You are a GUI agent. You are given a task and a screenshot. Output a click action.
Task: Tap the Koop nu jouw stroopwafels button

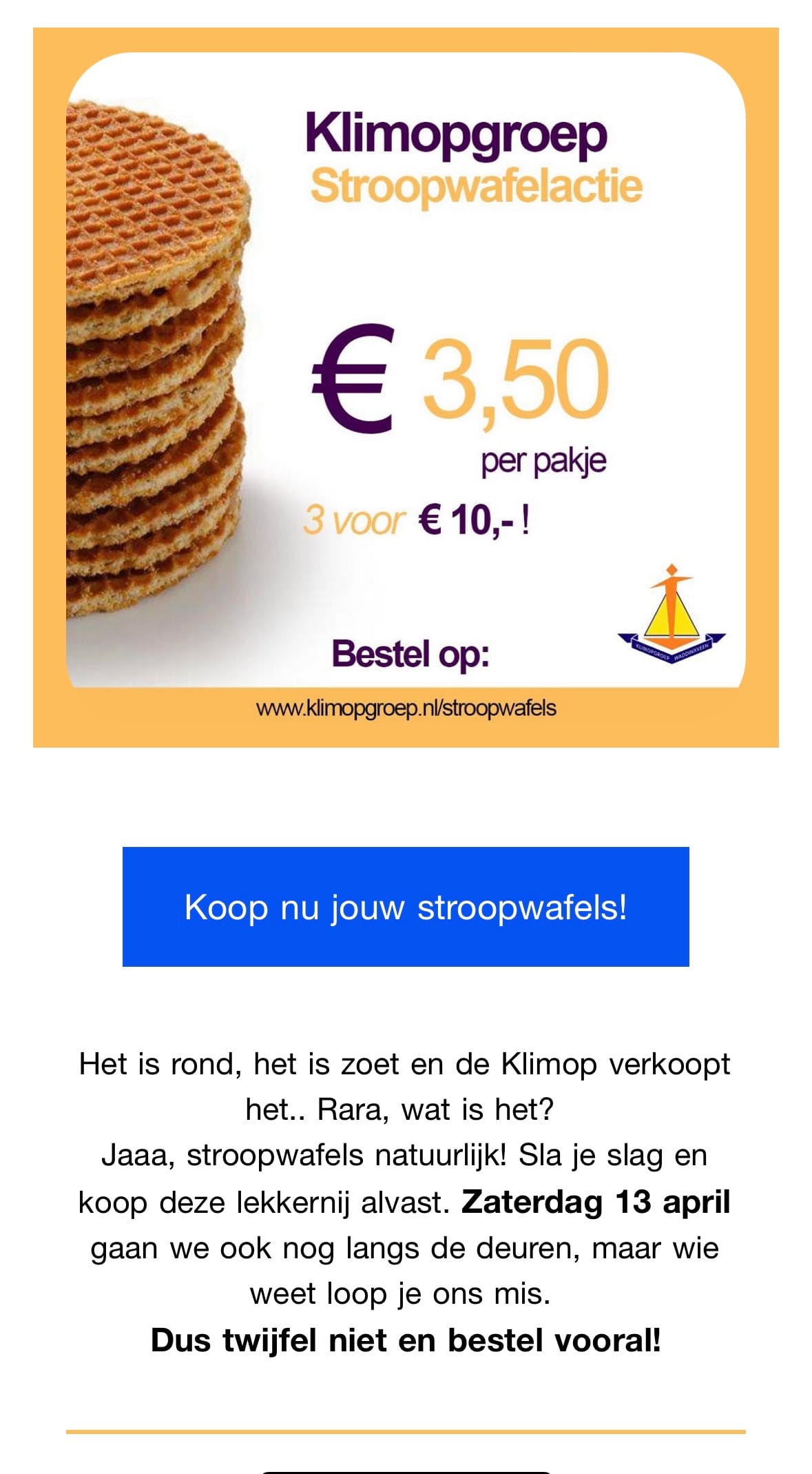tap(406, 906)
